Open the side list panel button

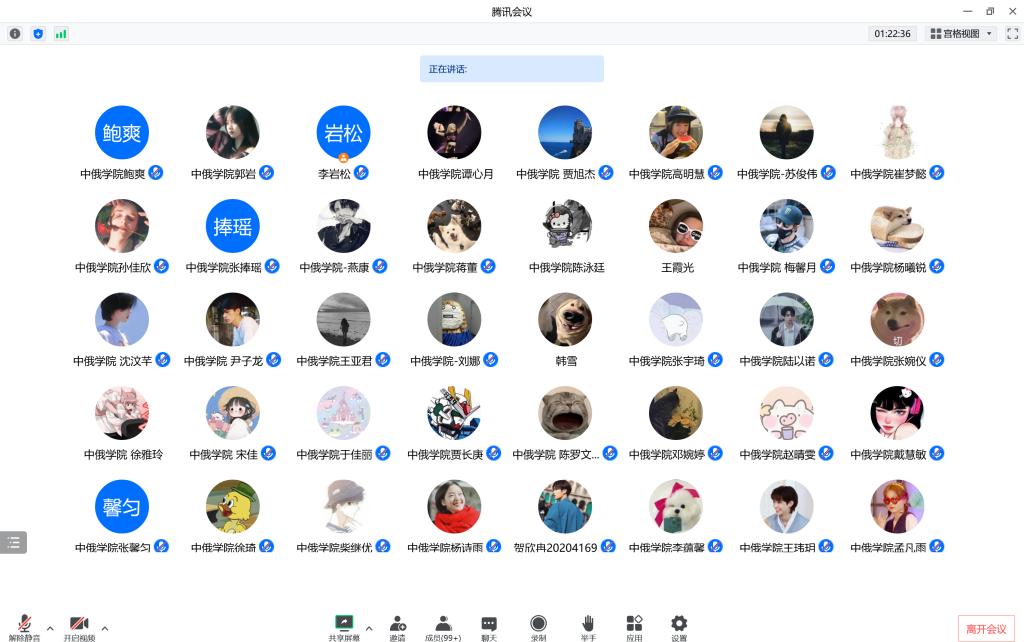pyautogui.click(x=13, y=542)
